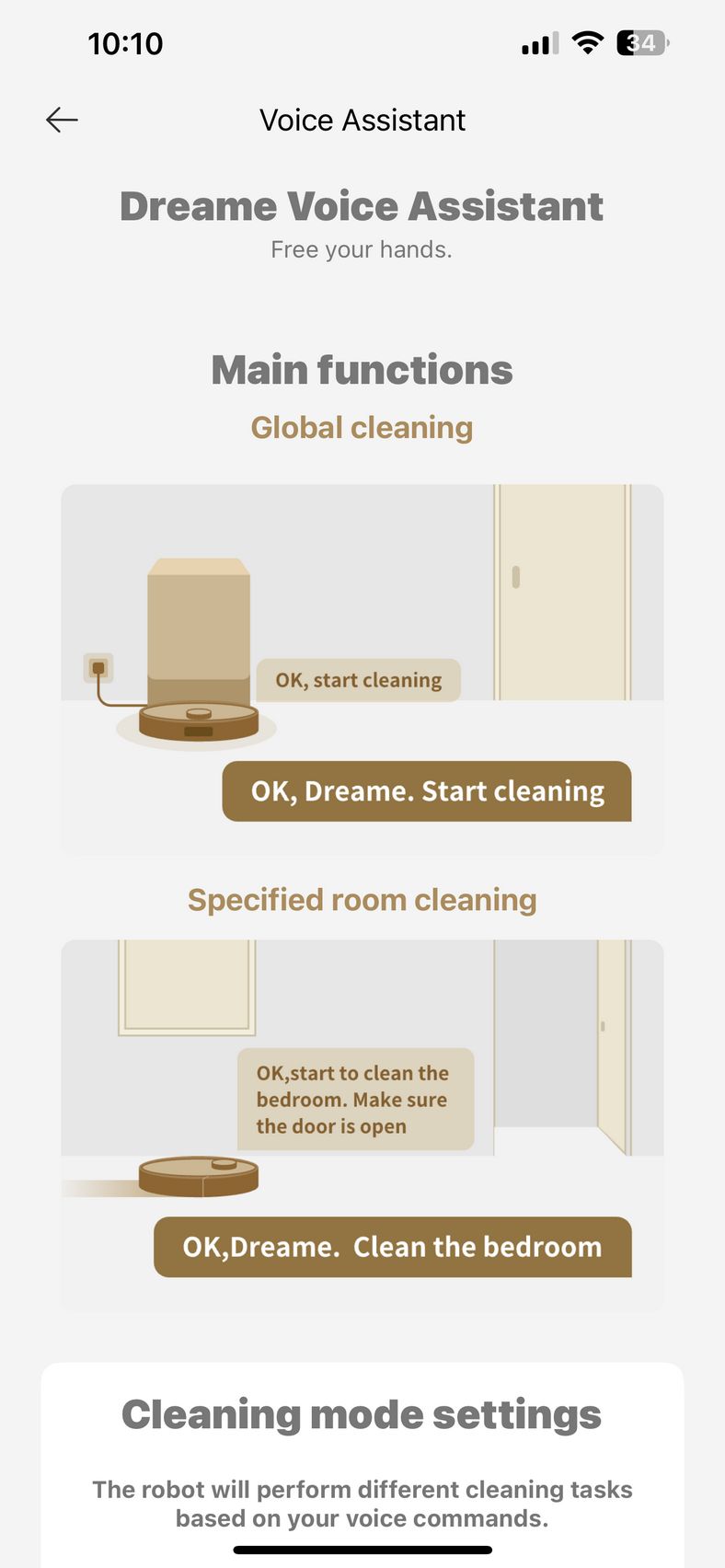
Task: Go back from Voice Assistant page
Action: [62, 120]
